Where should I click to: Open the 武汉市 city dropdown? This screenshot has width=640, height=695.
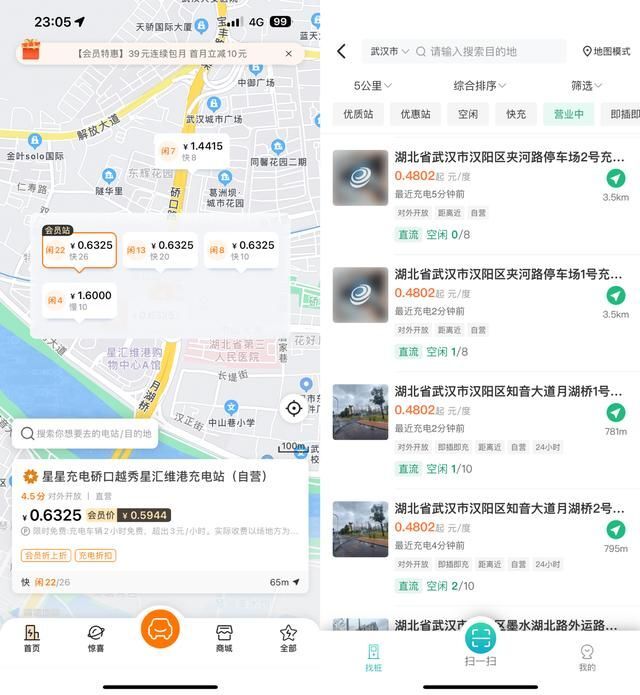pyautogui.click(x=388, y=51)
